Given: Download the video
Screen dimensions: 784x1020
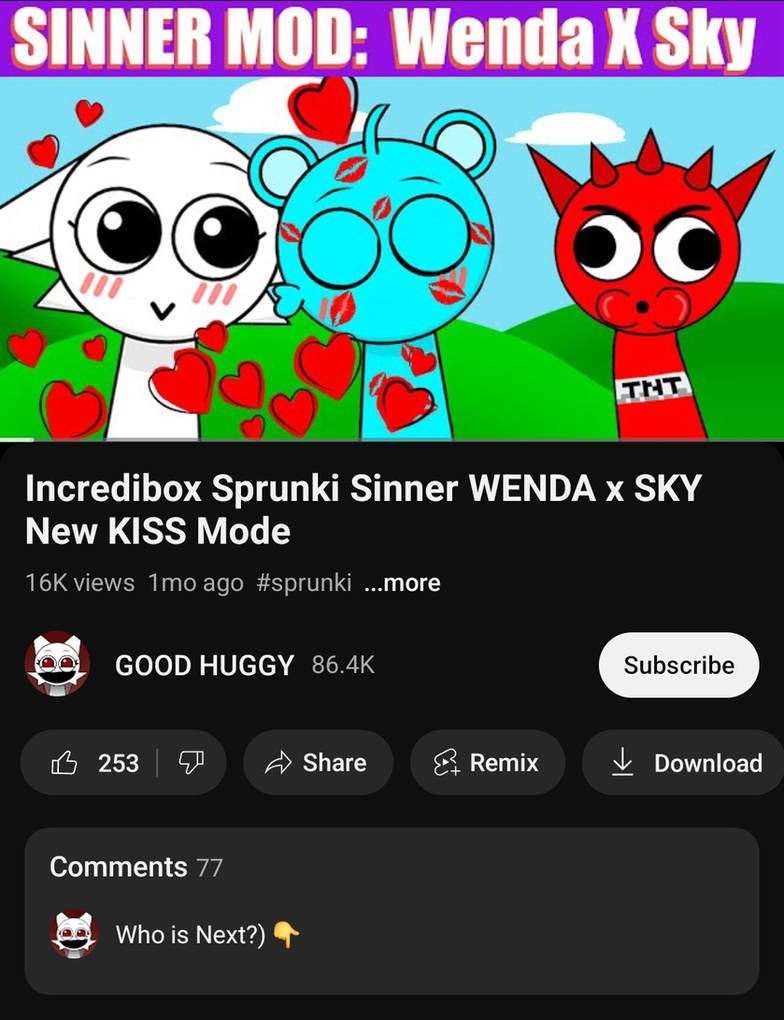Looking at the screenshot, I should pyautogui.click(x=688, y=763).
